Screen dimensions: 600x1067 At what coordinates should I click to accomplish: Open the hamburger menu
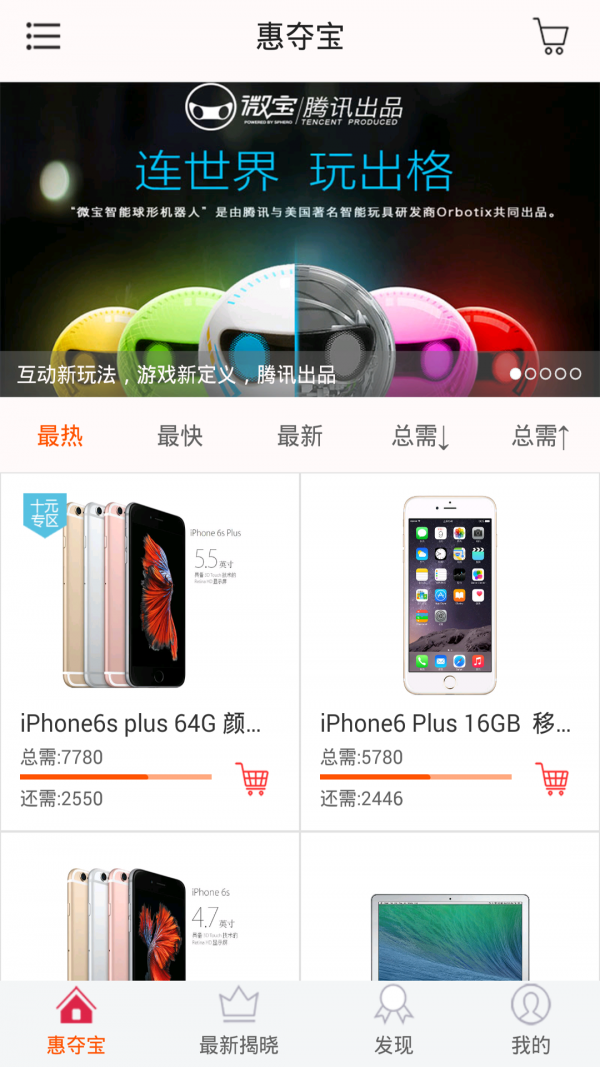(x=43, y=37)
